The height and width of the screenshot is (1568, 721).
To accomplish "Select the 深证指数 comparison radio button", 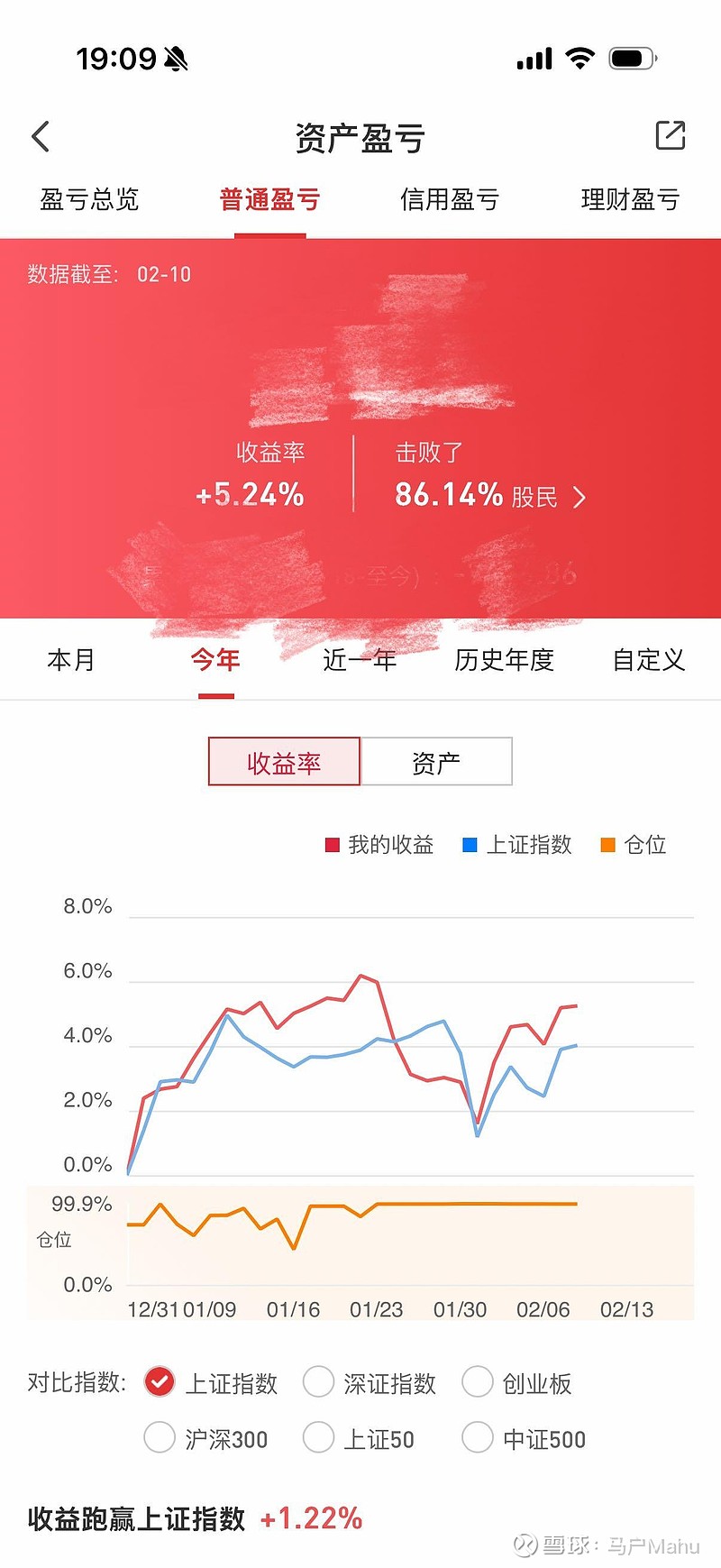I will [319, 1382].
